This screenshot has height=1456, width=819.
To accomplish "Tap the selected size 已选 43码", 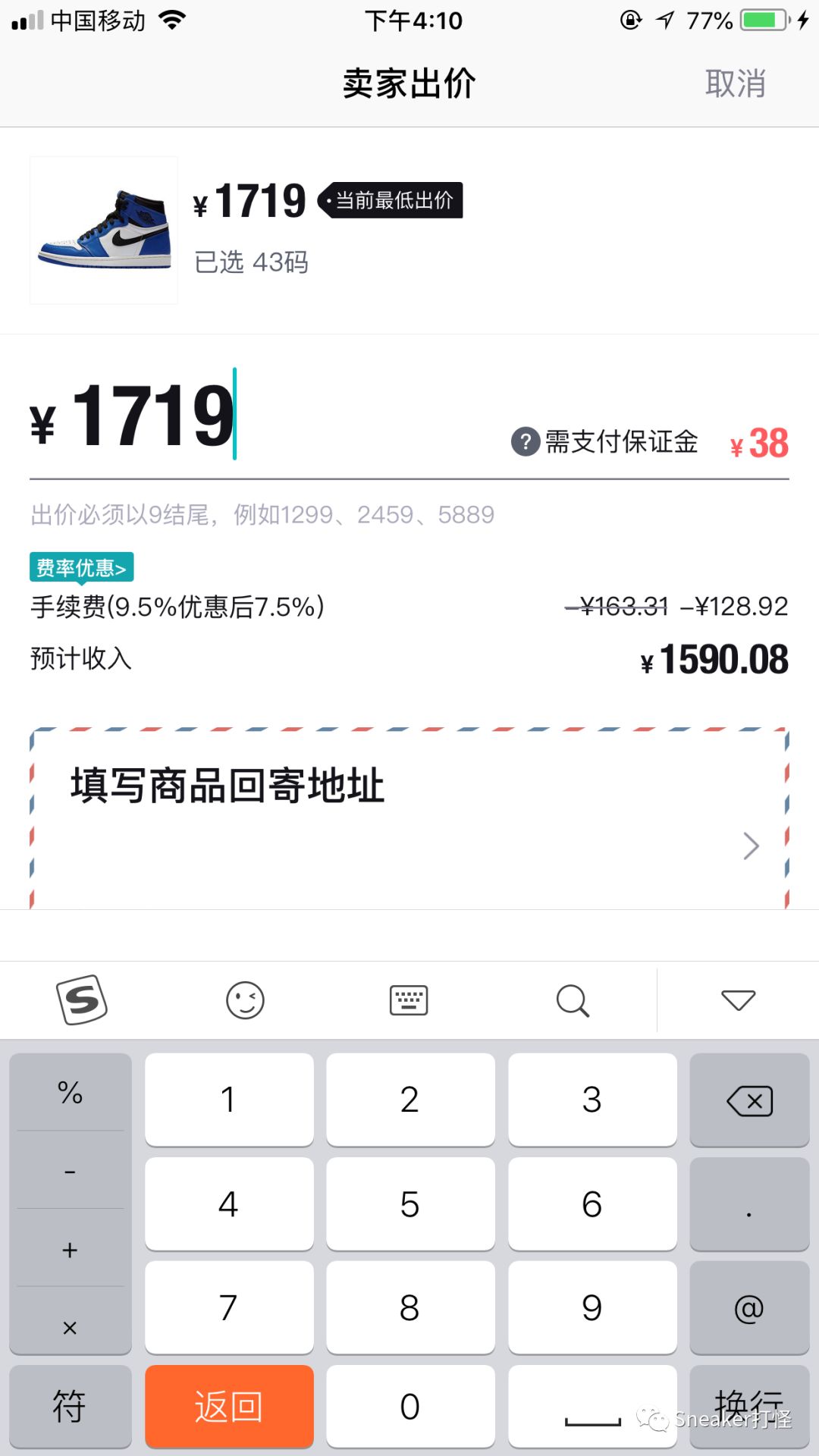I will click(250, 262).
